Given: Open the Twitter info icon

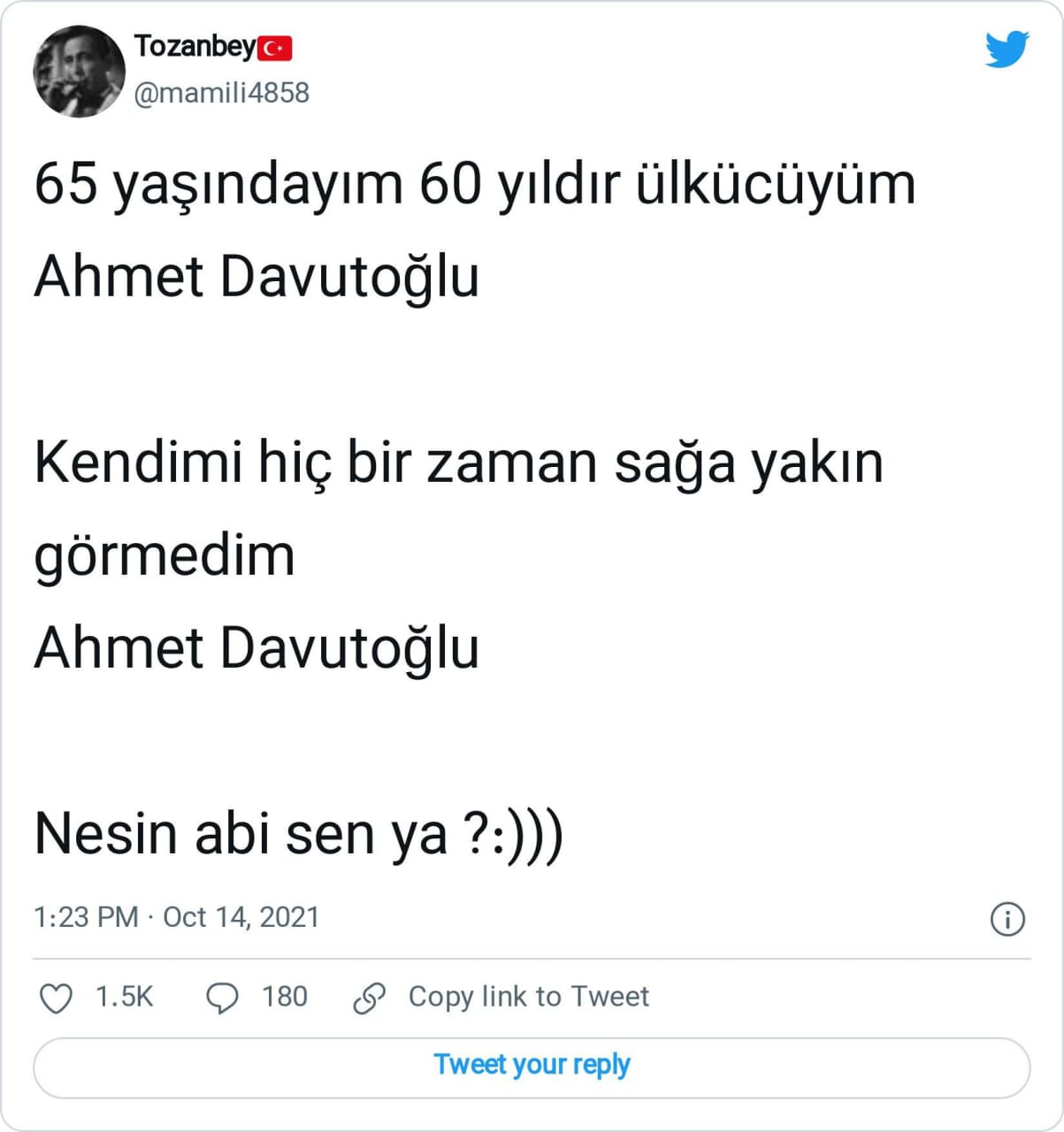Looking at the screenshot, I should [x=1007, y=919].
